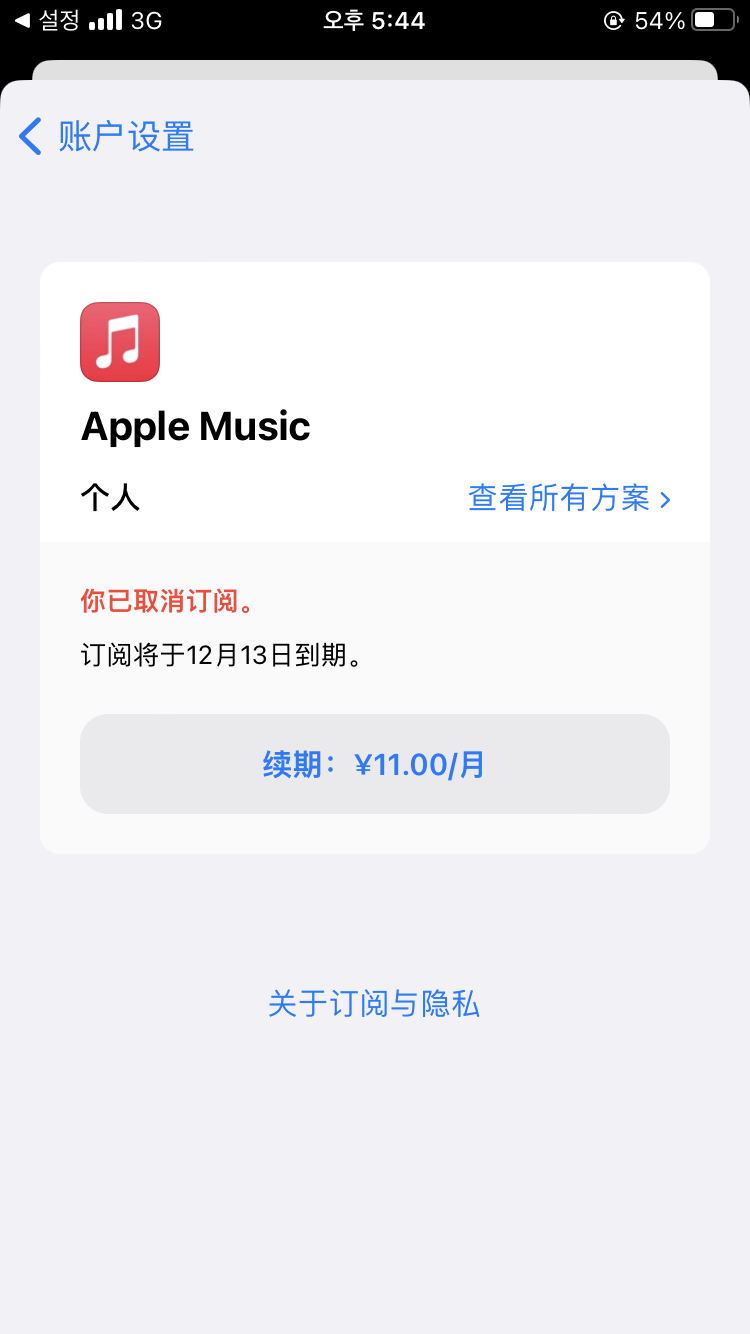Viewport: 750px width, 1334px height.
Task: Open 关于订阅与隐私 link
Action: (x=374, y=1003)
